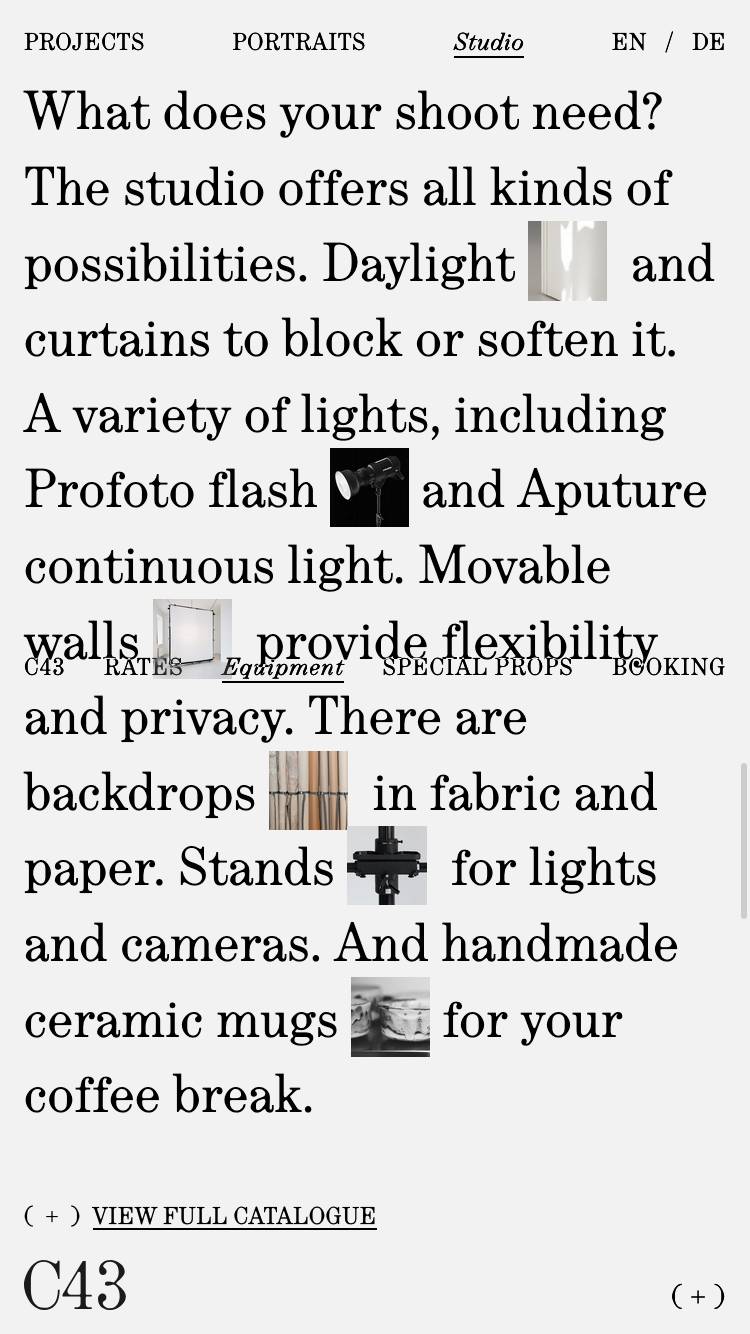Screen dimensions: 750x1334
Task: Switch language to EN
Action: tap(628, 42)
